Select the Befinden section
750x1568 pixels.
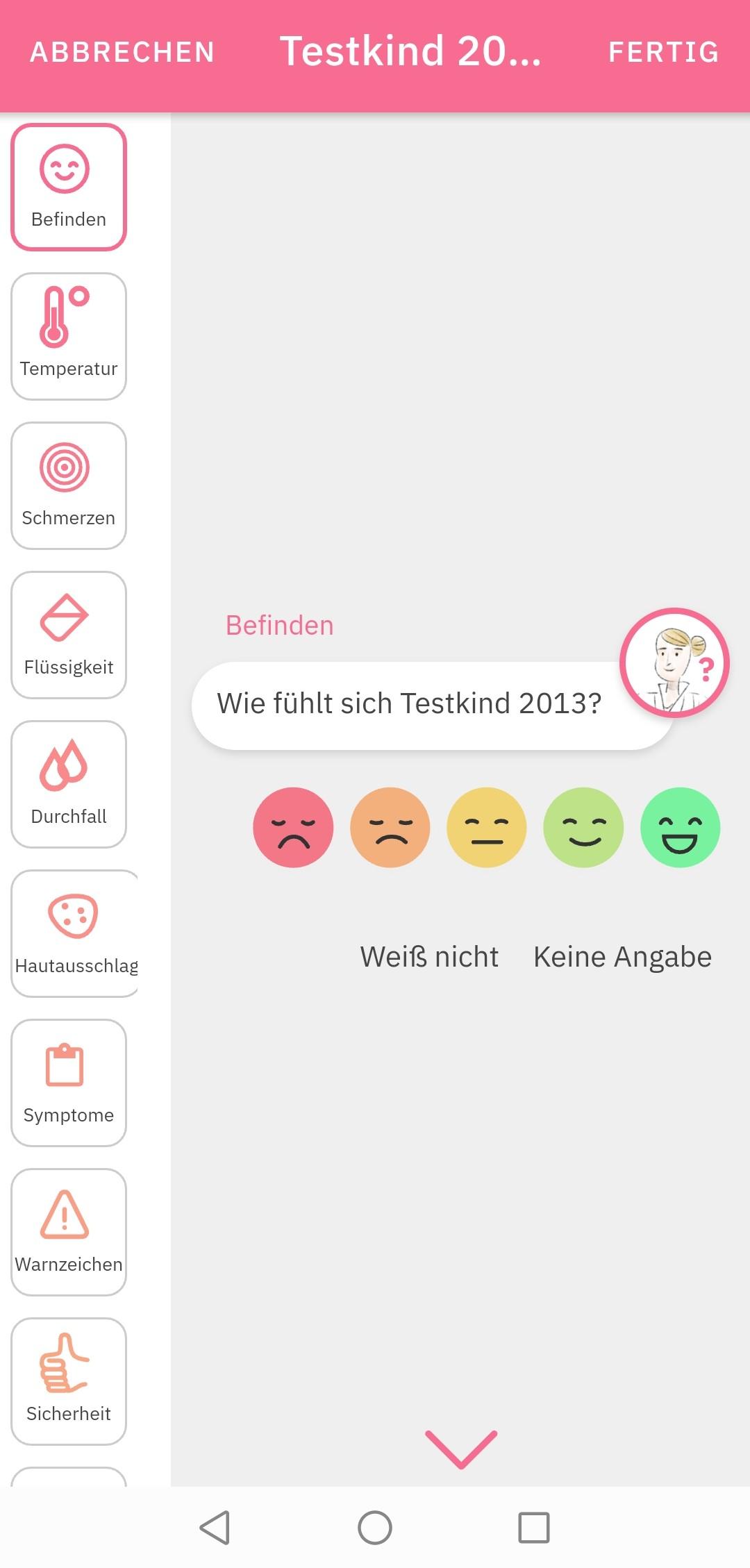point(69,187)
